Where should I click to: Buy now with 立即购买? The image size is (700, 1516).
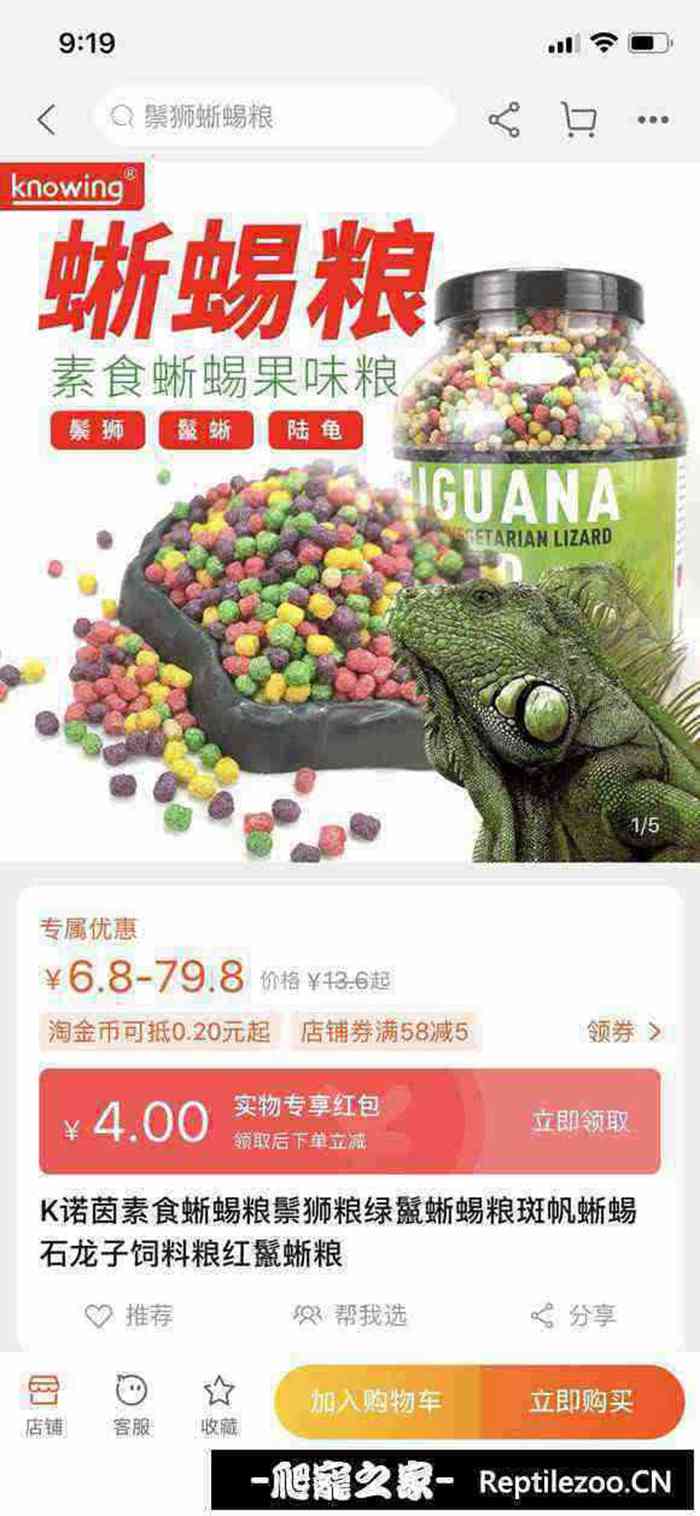click(x=582, y=1402)
